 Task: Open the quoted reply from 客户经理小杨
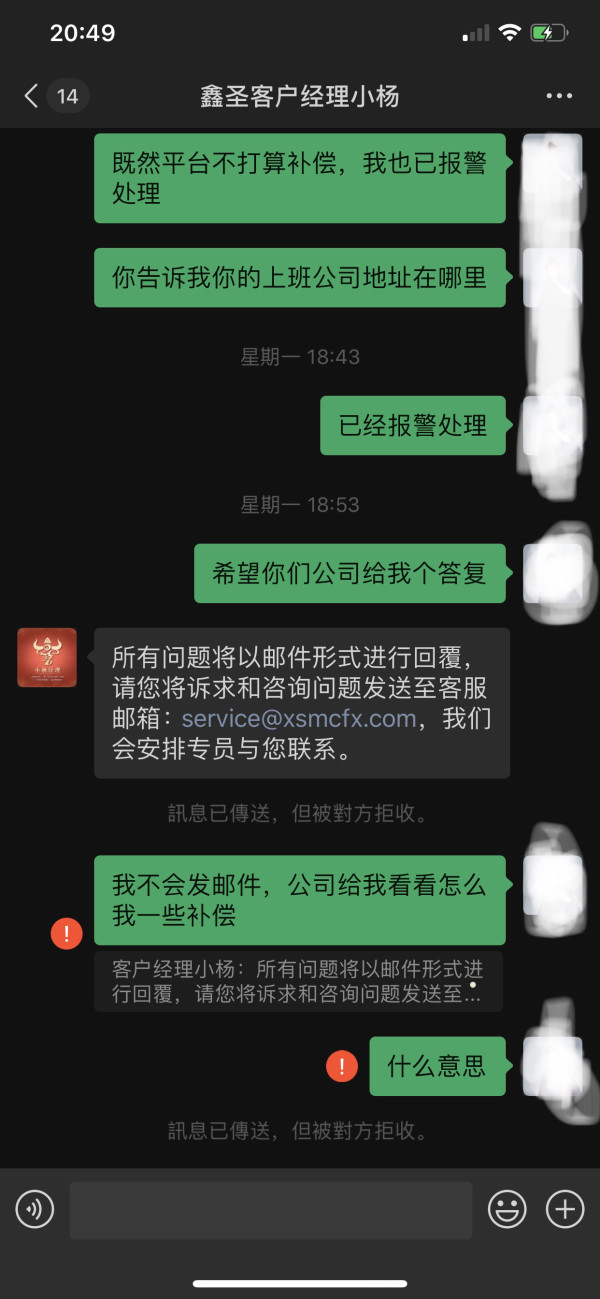[x=298, y=981]
